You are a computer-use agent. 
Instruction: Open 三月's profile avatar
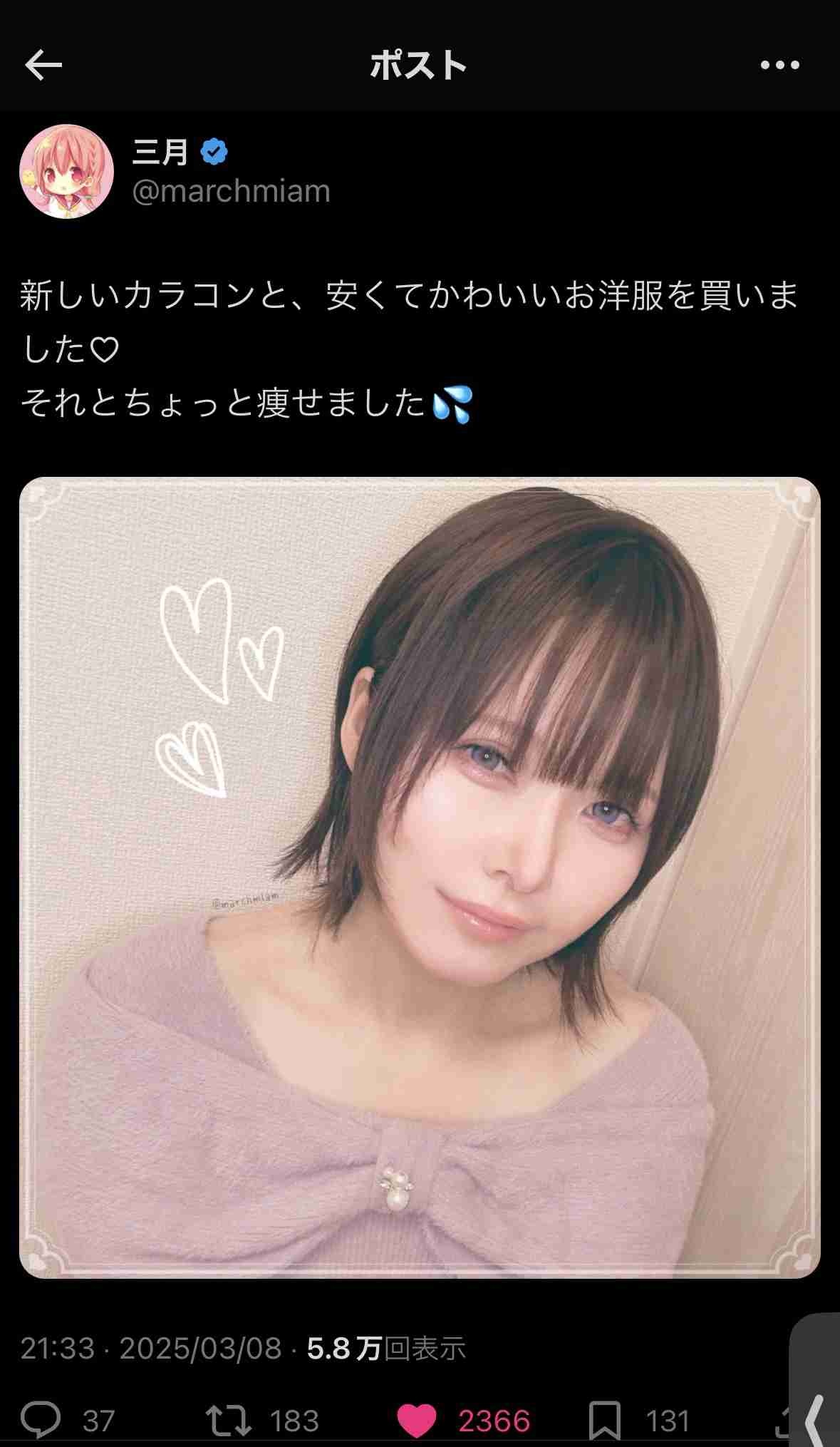click(66, 171)
